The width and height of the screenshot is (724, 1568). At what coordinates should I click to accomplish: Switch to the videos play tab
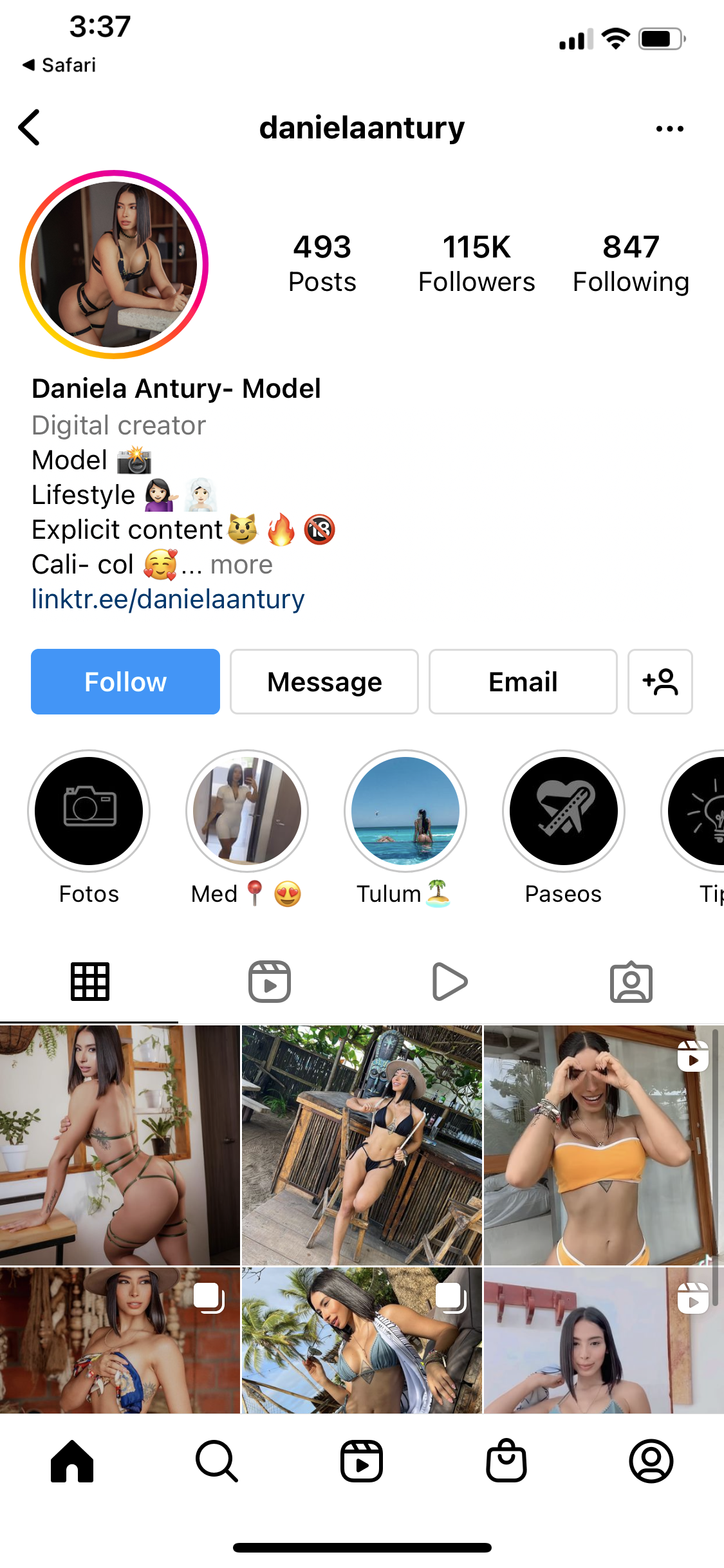click(450, 982)
